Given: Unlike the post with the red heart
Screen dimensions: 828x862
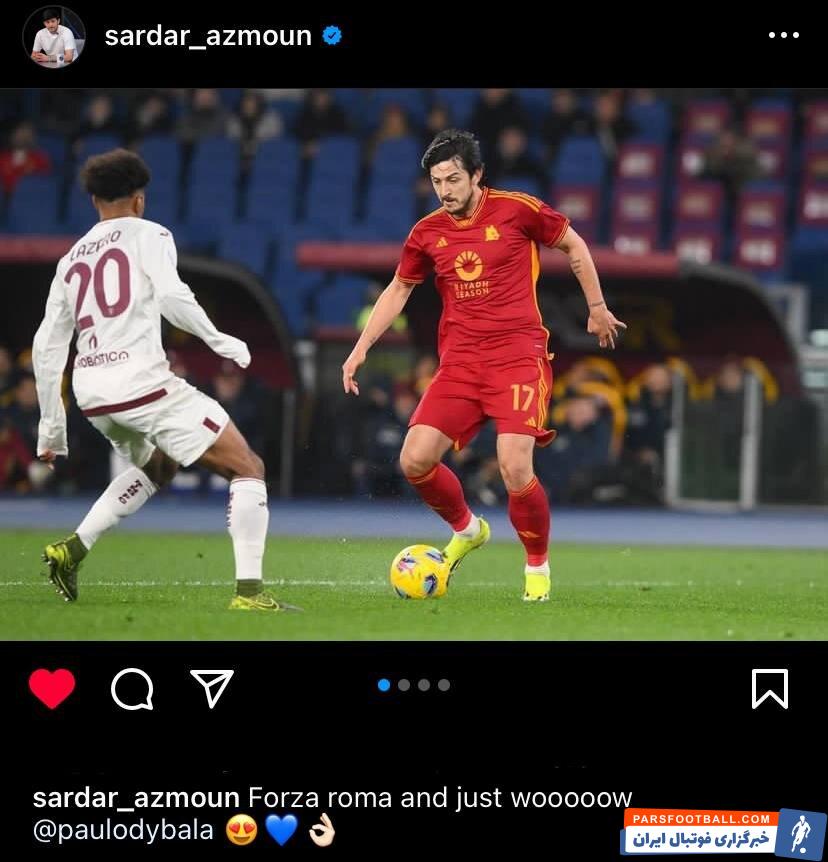Looking at the screenshot, I should pyautogui.click(x=52, y=688).
